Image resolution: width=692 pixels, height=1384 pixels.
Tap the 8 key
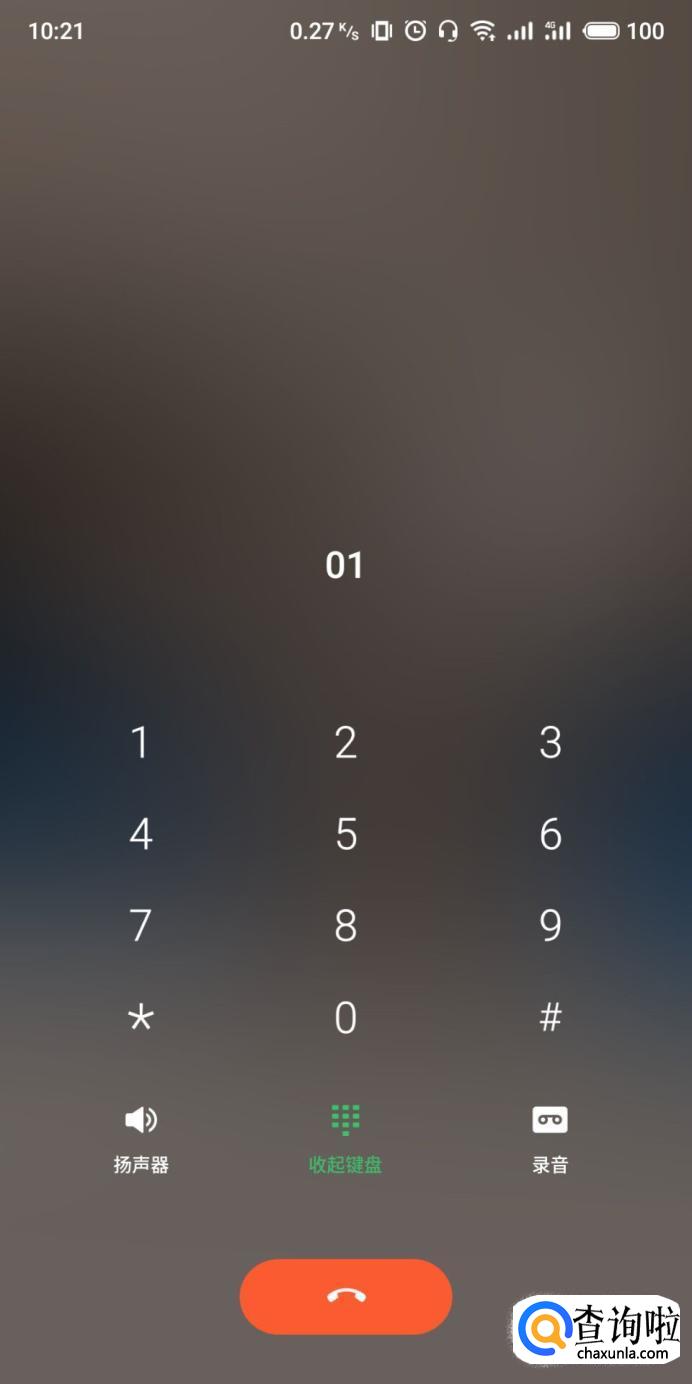tap(346, 926)
